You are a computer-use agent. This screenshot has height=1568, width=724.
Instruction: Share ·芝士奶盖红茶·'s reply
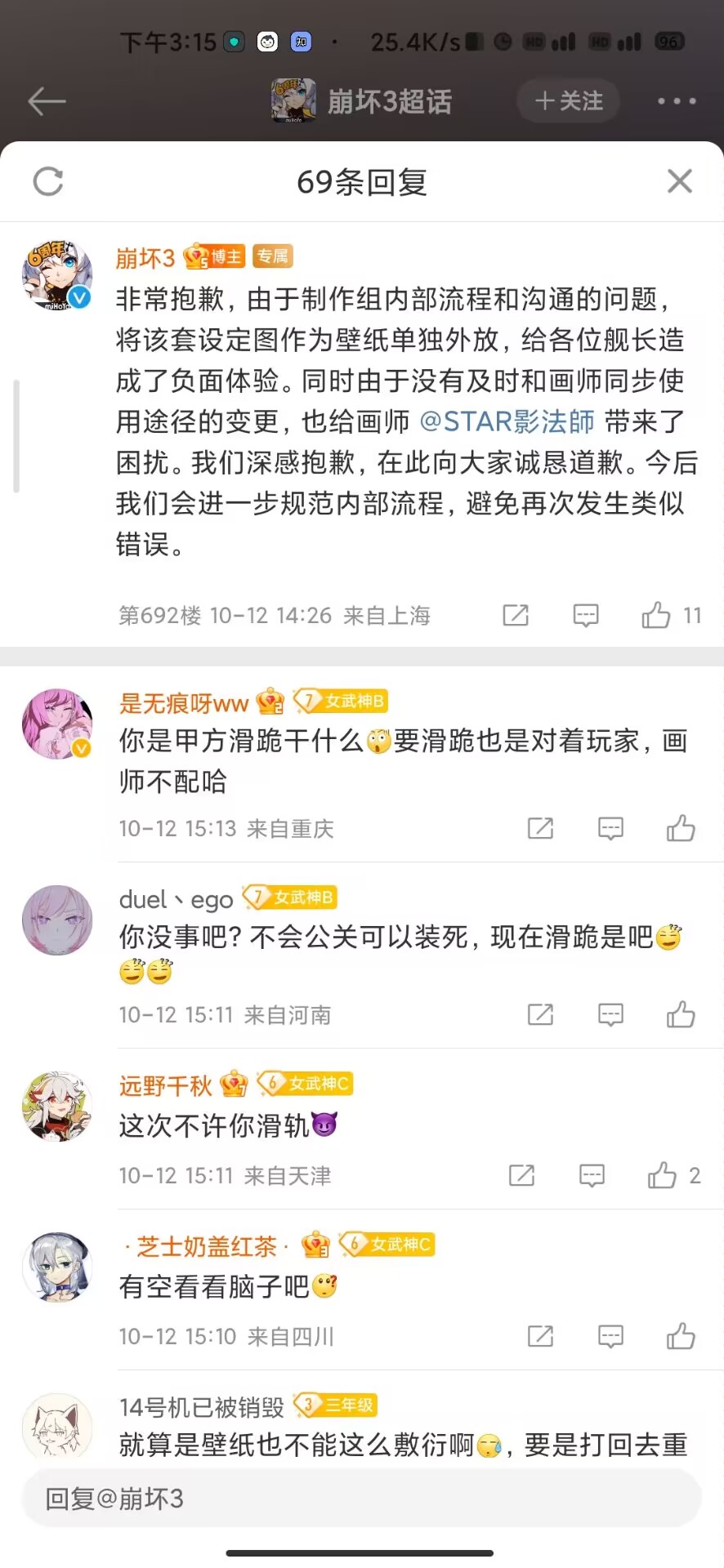[x=540, y=1336]
